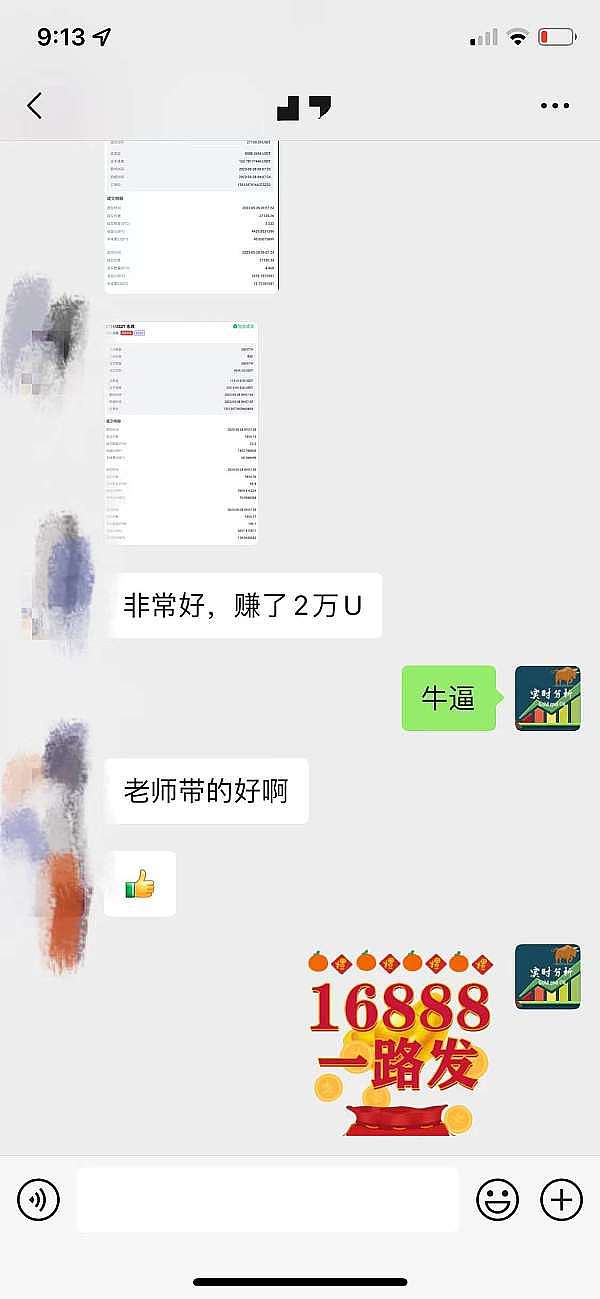Go back to the chat list
600x1299 pixels.
tap(35, 106)
